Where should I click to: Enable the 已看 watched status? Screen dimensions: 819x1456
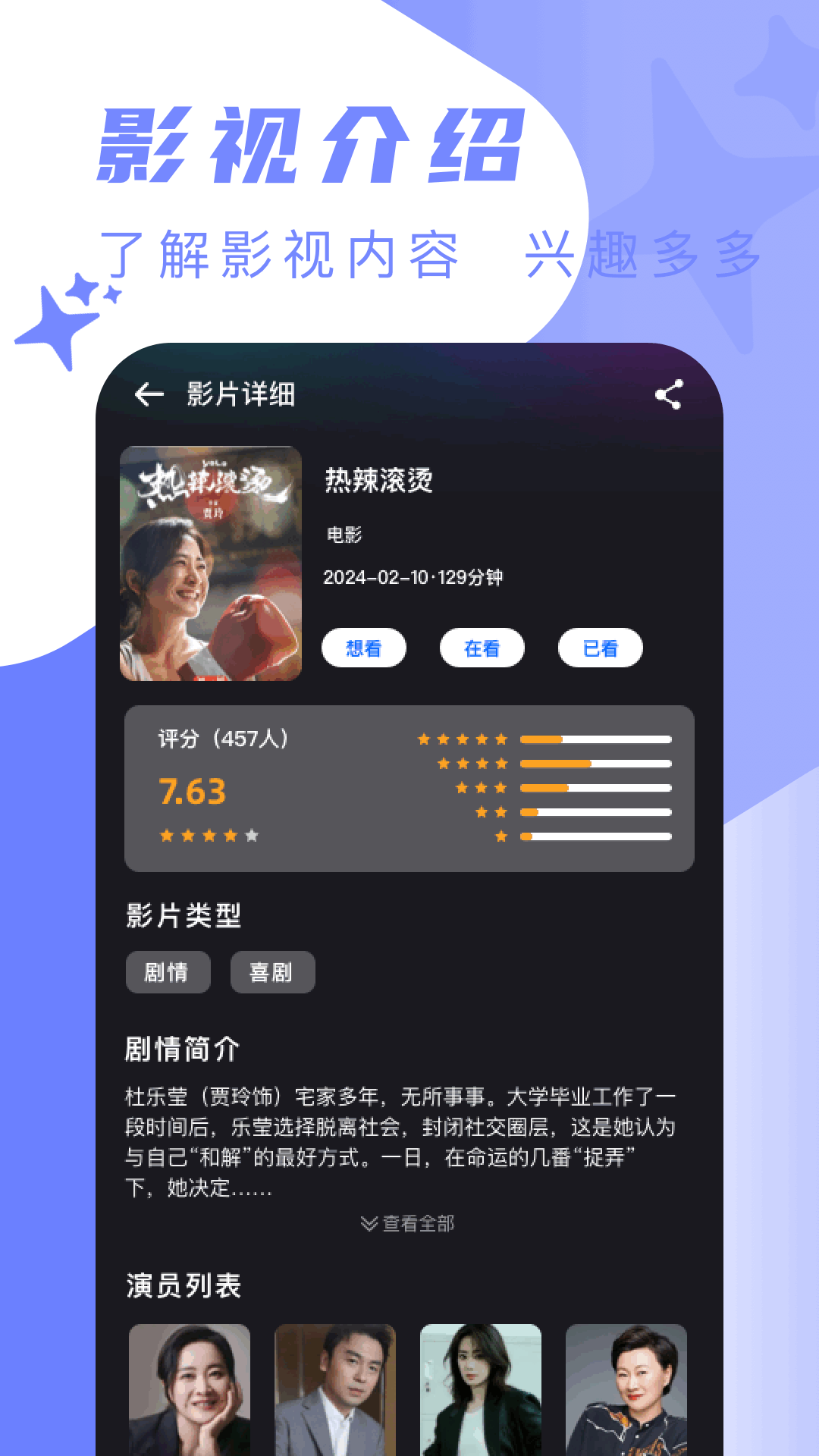click(601, 648)
